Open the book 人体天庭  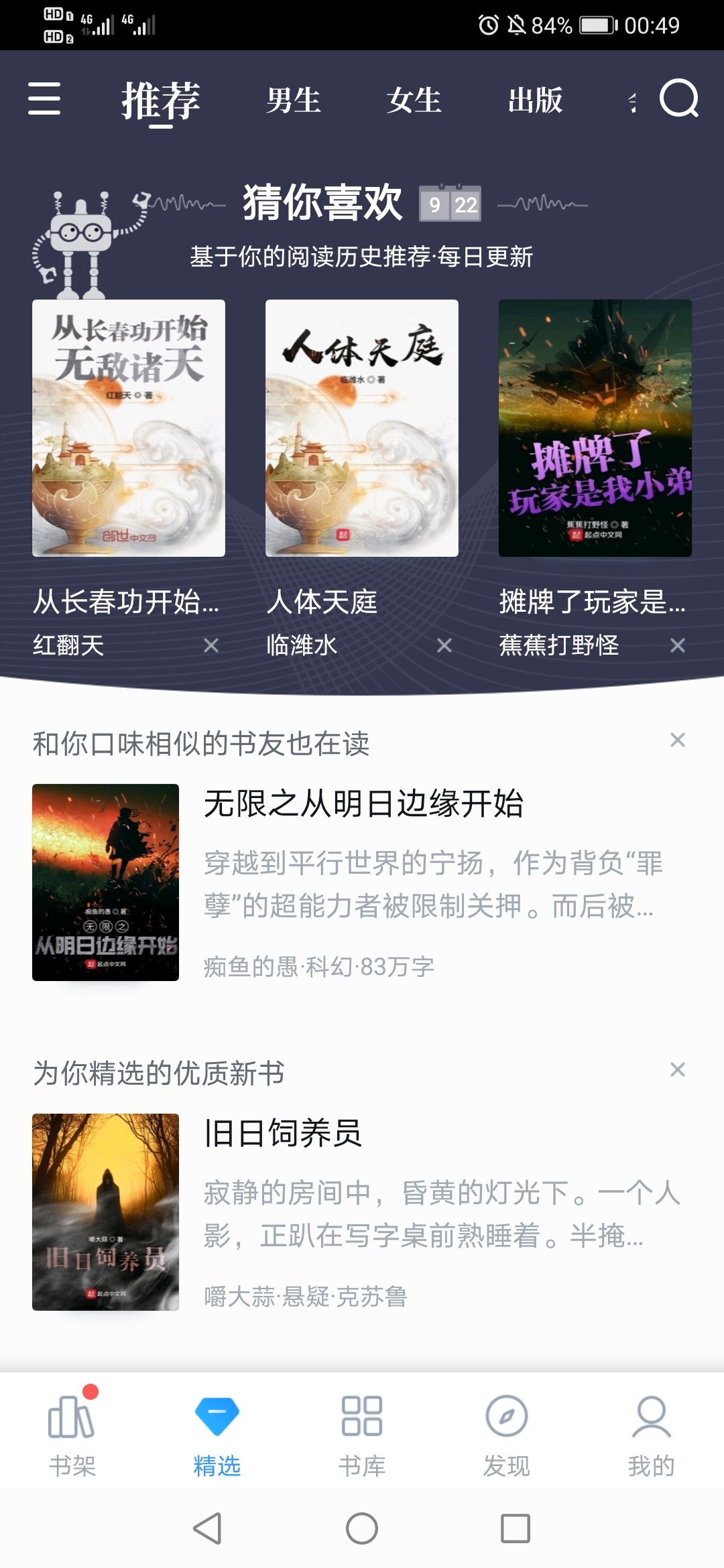(x=362, y=428)
